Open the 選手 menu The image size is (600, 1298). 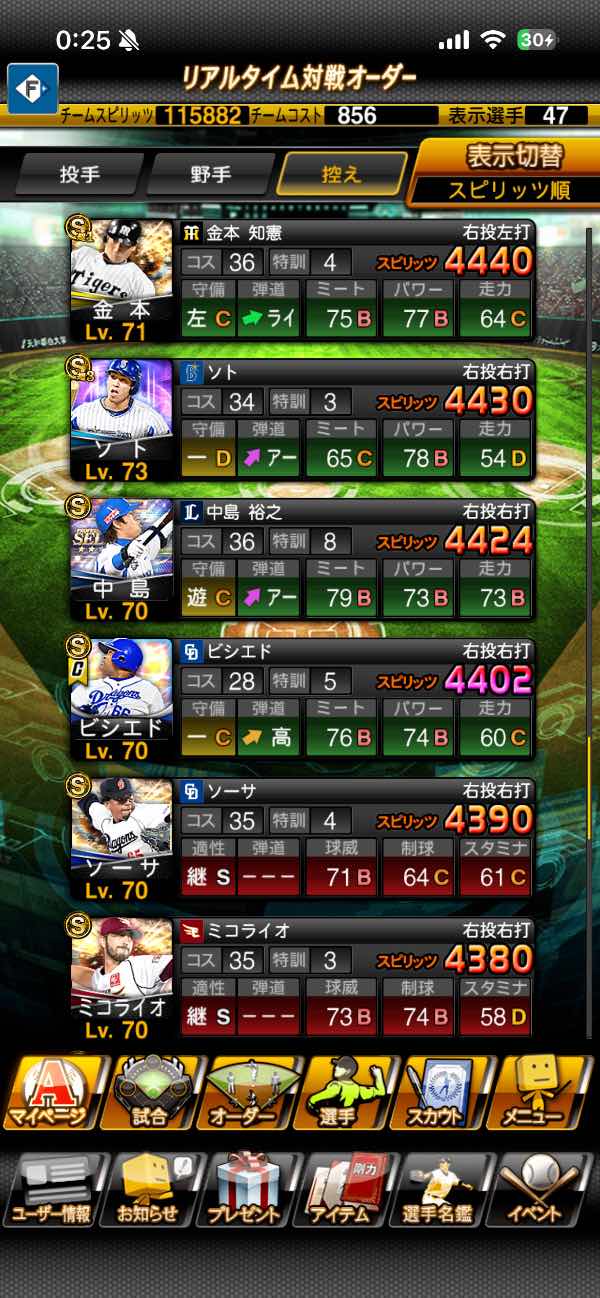point(346,1092)
